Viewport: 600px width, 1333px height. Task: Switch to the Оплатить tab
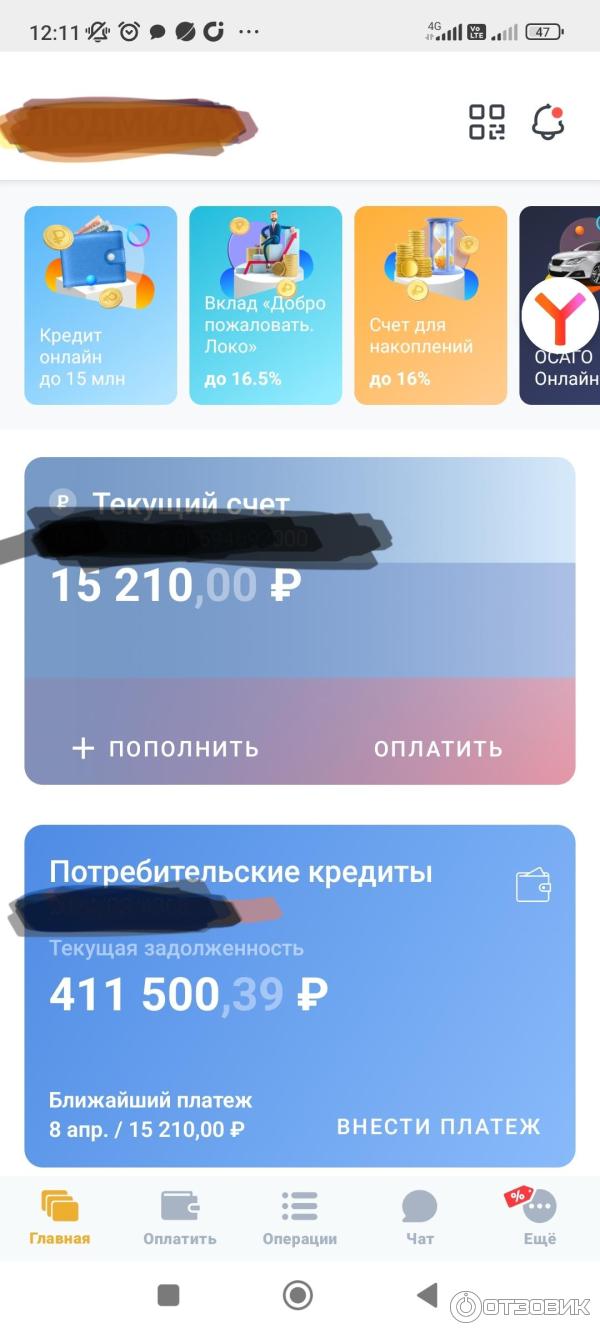click(180, 1217)
